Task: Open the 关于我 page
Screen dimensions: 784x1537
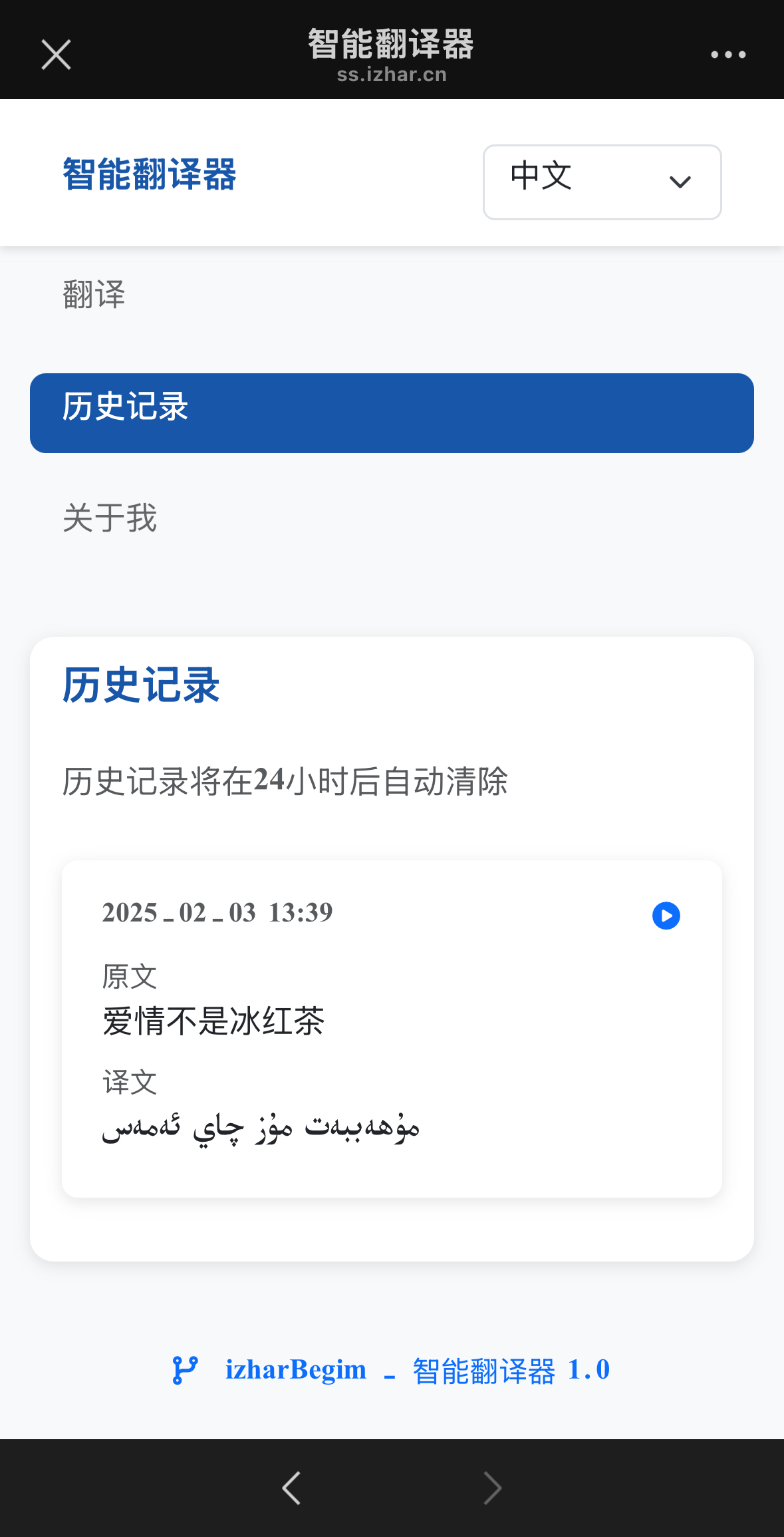Action: (110, 518)
